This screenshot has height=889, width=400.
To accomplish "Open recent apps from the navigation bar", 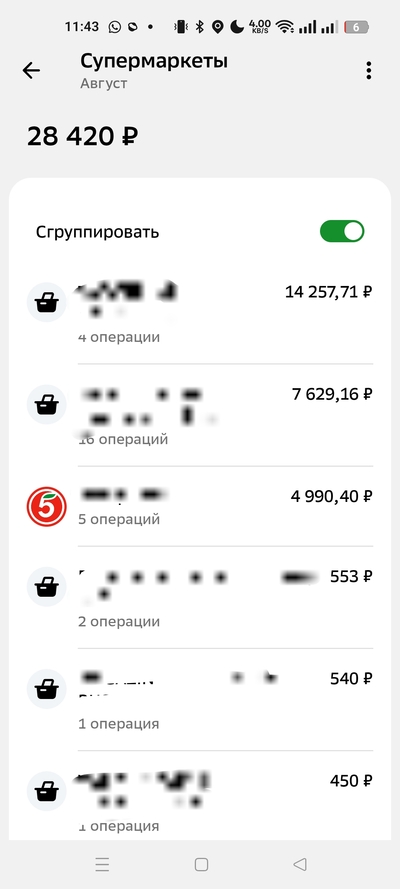I will pos(102,864).
